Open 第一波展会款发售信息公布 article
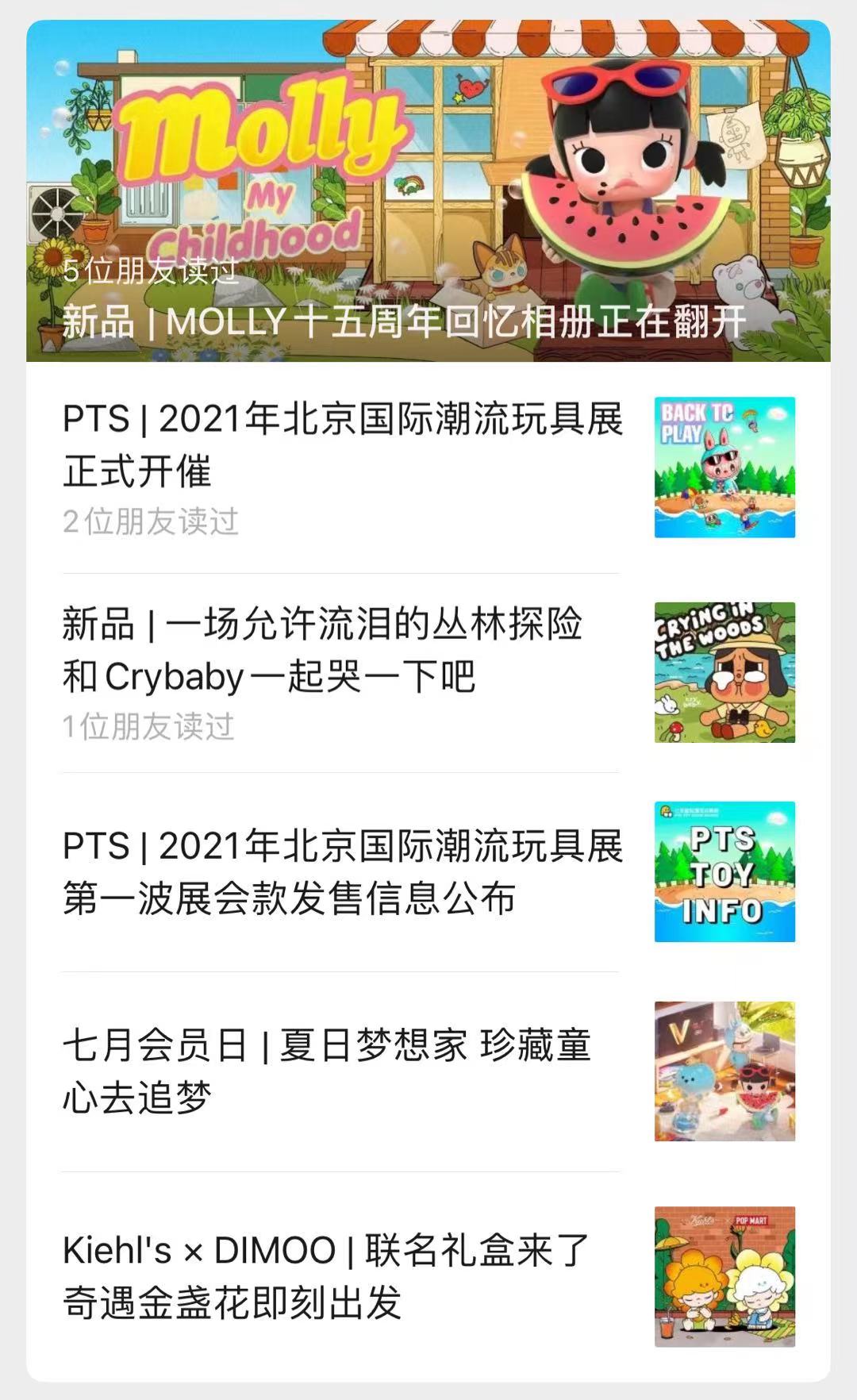 coord(428,871)
